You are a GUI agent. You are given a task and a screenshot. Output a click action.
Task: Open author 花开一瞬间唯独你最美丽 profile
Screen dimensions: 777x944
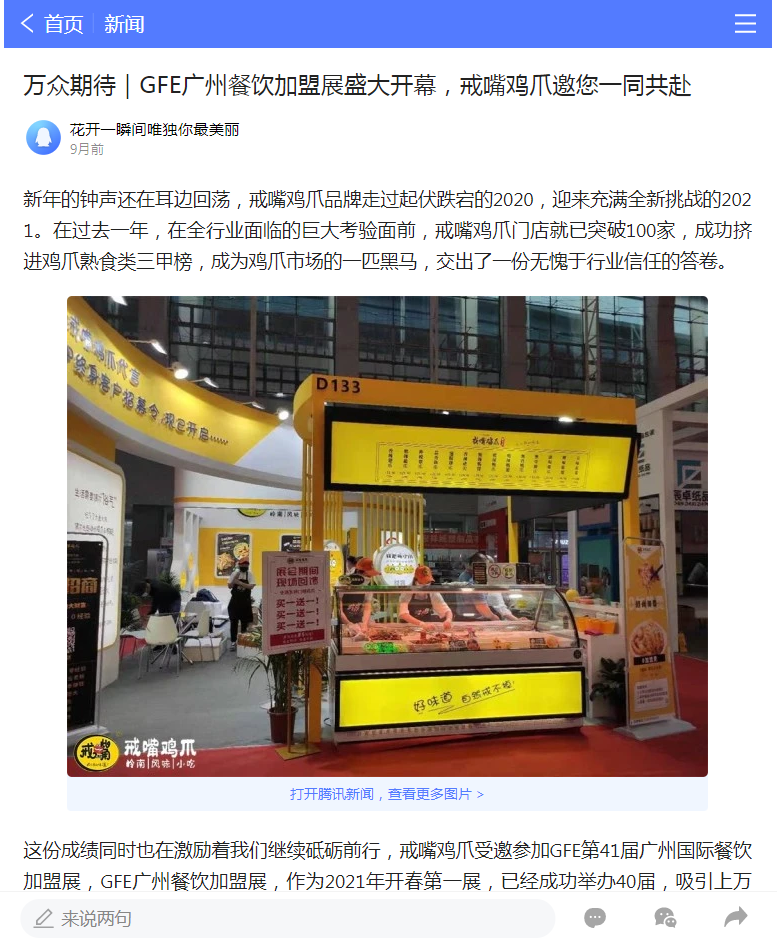click(154, 129)
